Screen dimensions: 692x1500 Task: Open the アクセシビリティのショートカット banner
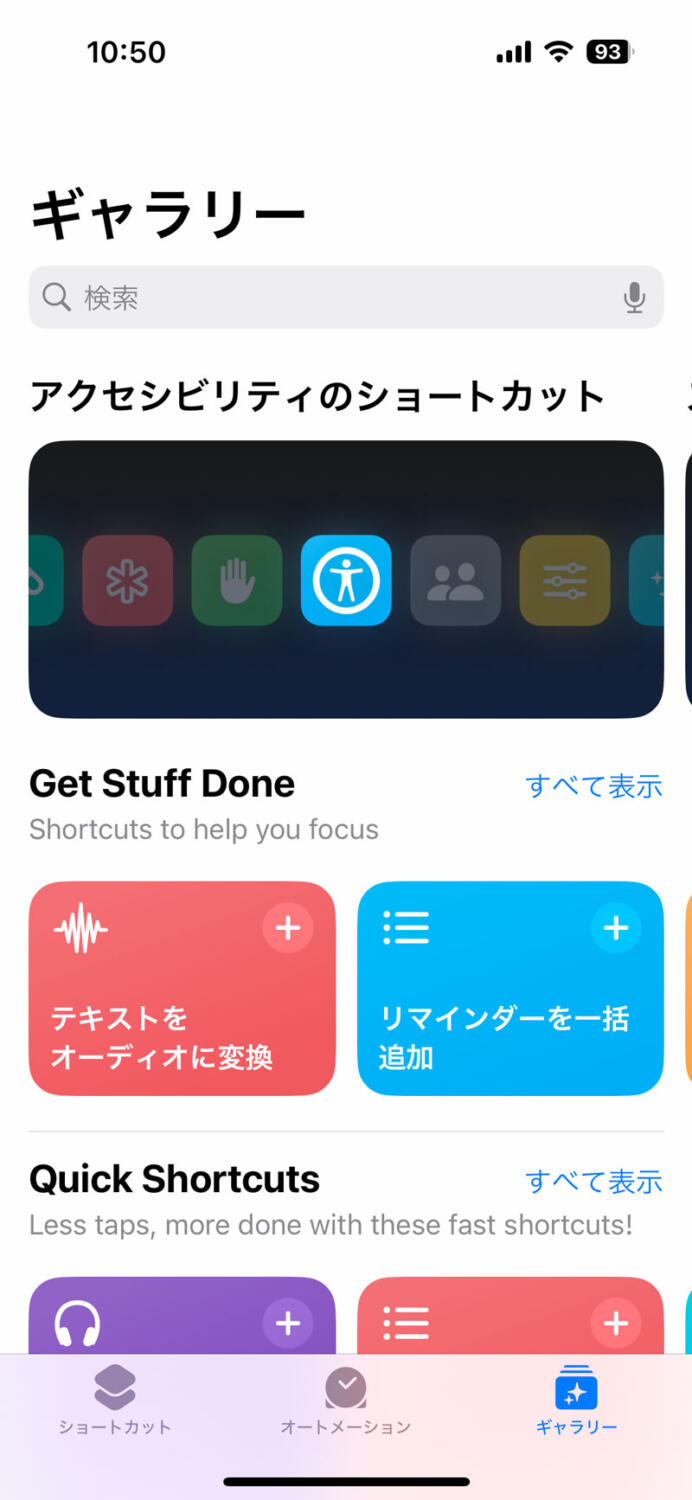346,580
